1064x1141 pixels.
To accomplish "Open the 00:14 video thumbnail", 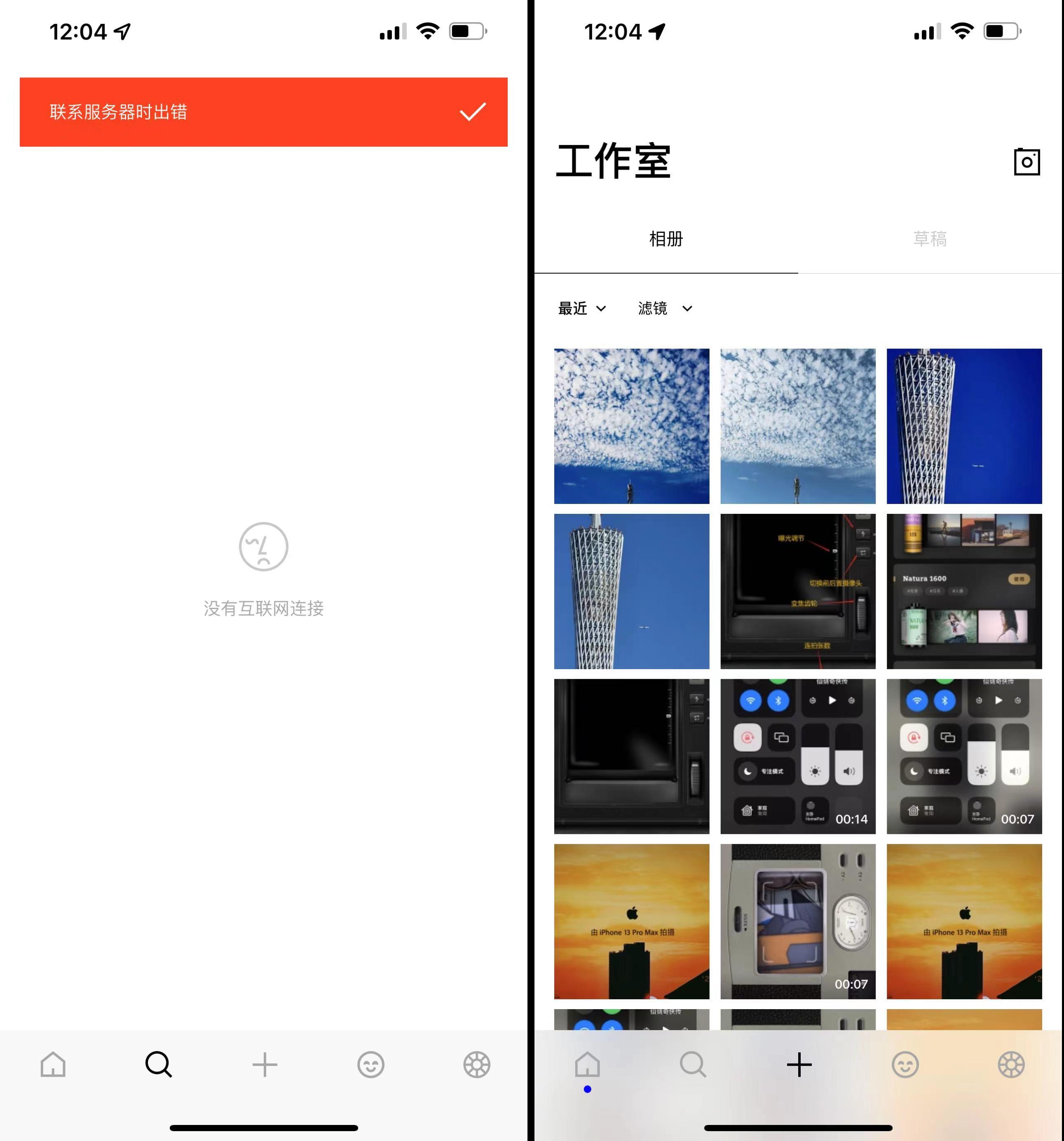I will [x=797, y=758].
